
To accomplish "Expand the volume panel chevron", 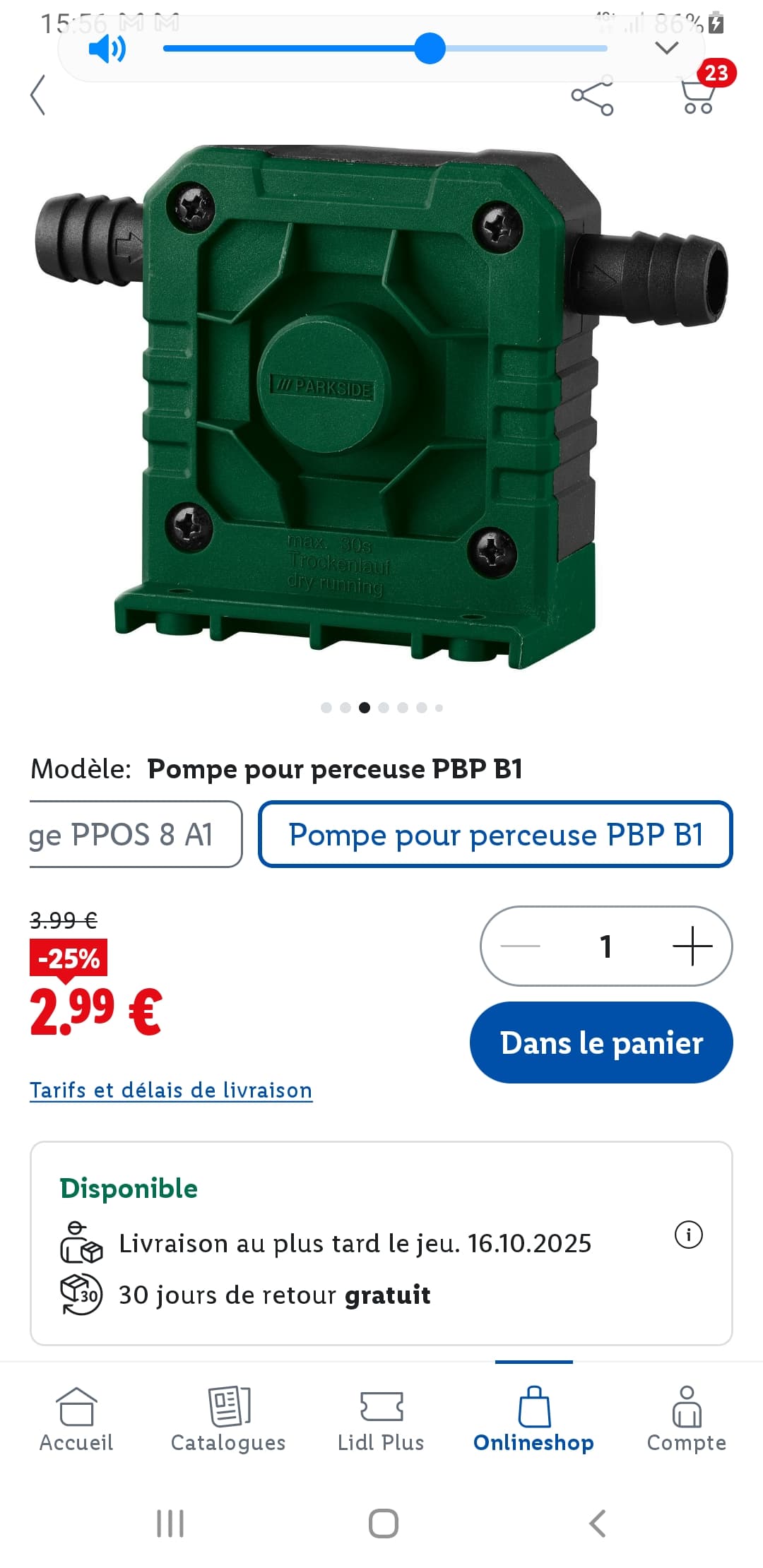I will 666,49.
